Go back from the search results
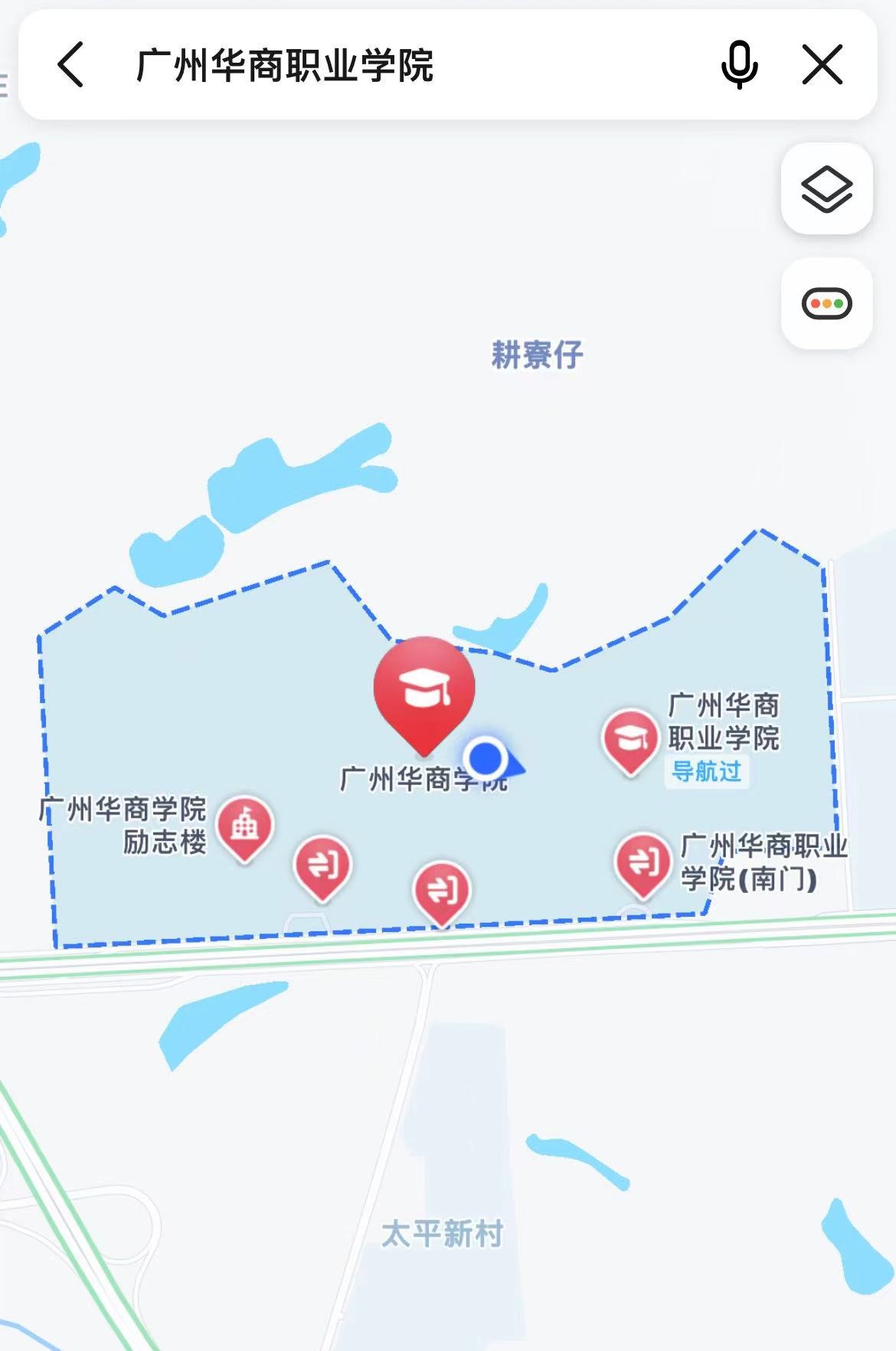The width and height of the screenshot is (896, 1351). coord(70,64)
